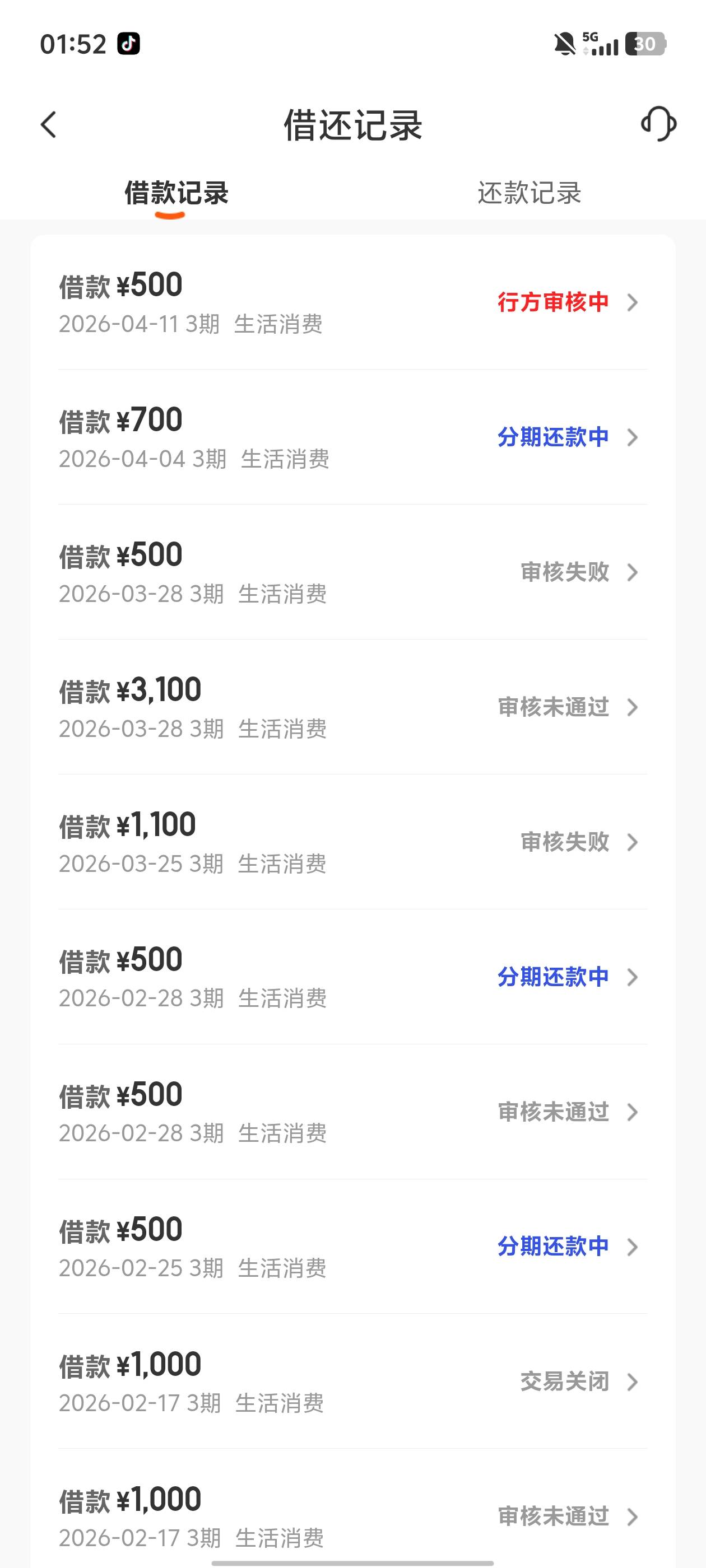Open the 2026-02-28 loan marked 审核未通过
Viewport: 706px width, 1568px height.
pos(352,1113)
